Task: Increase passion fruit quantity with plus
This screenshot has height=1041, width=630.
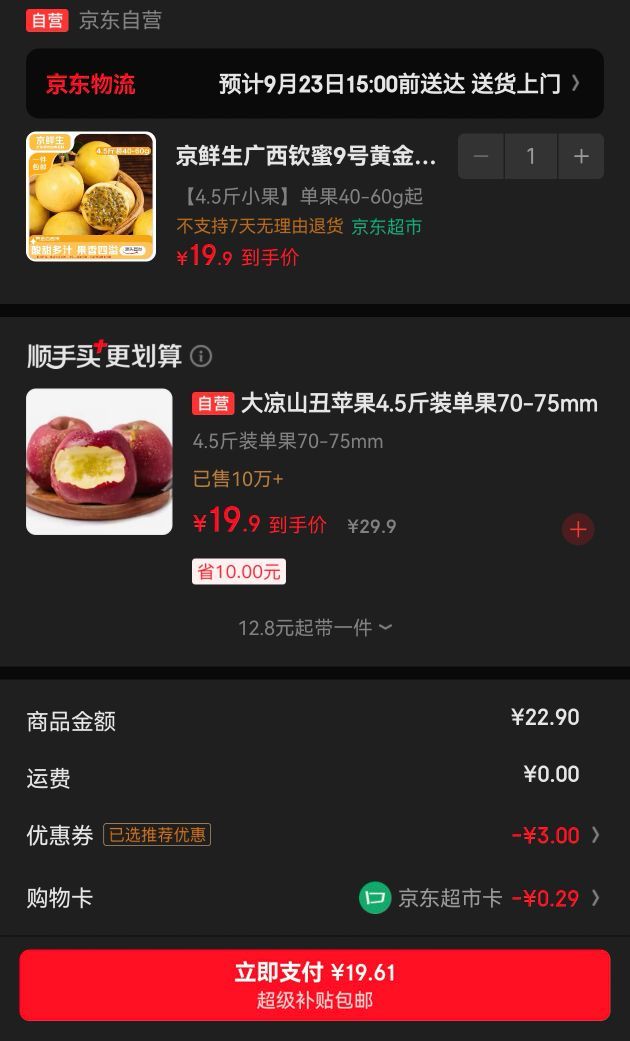Action: pyautogui.click(x=581, y=156)
